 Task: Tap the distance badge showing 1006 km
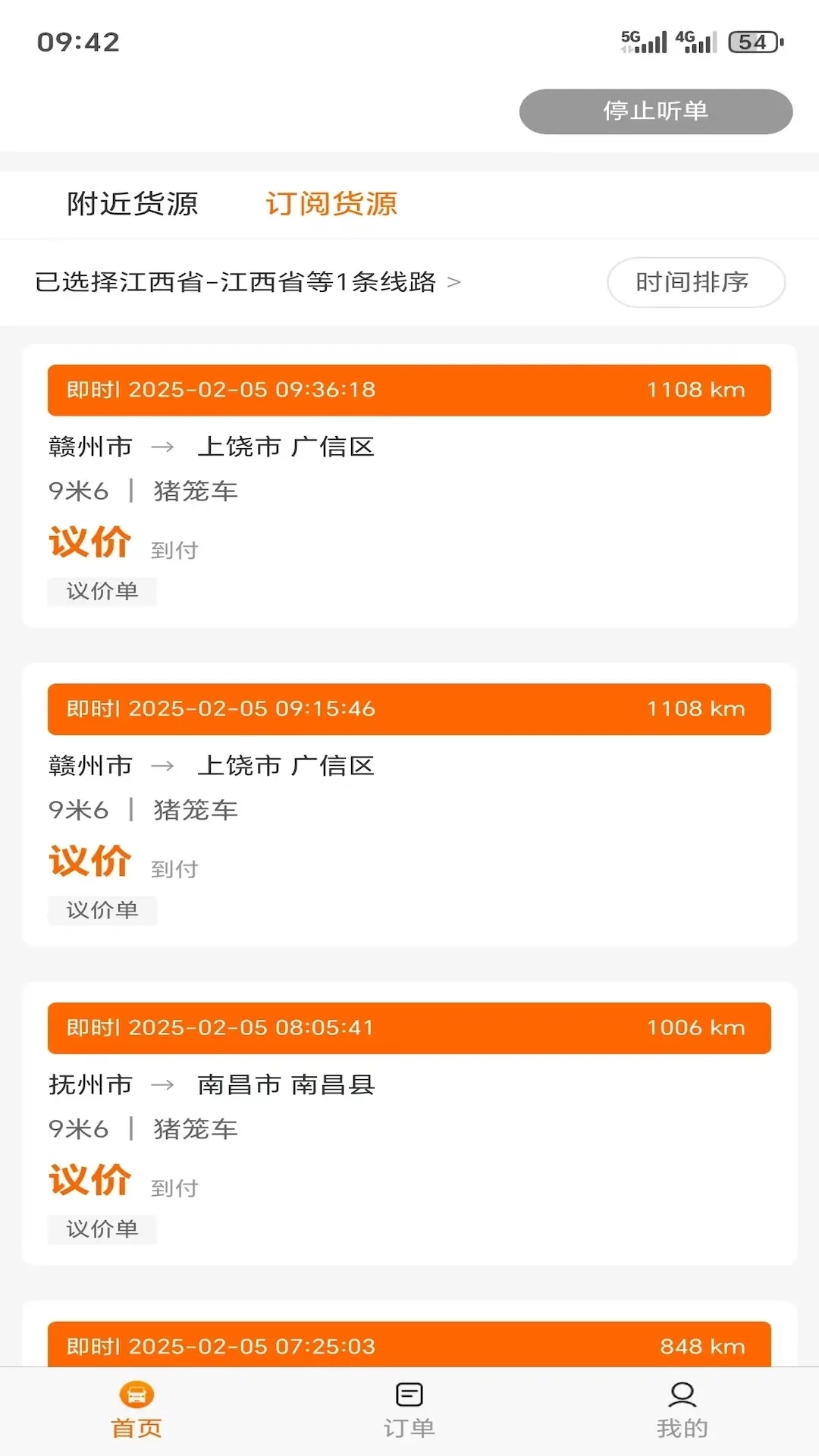pos(697,1028)
